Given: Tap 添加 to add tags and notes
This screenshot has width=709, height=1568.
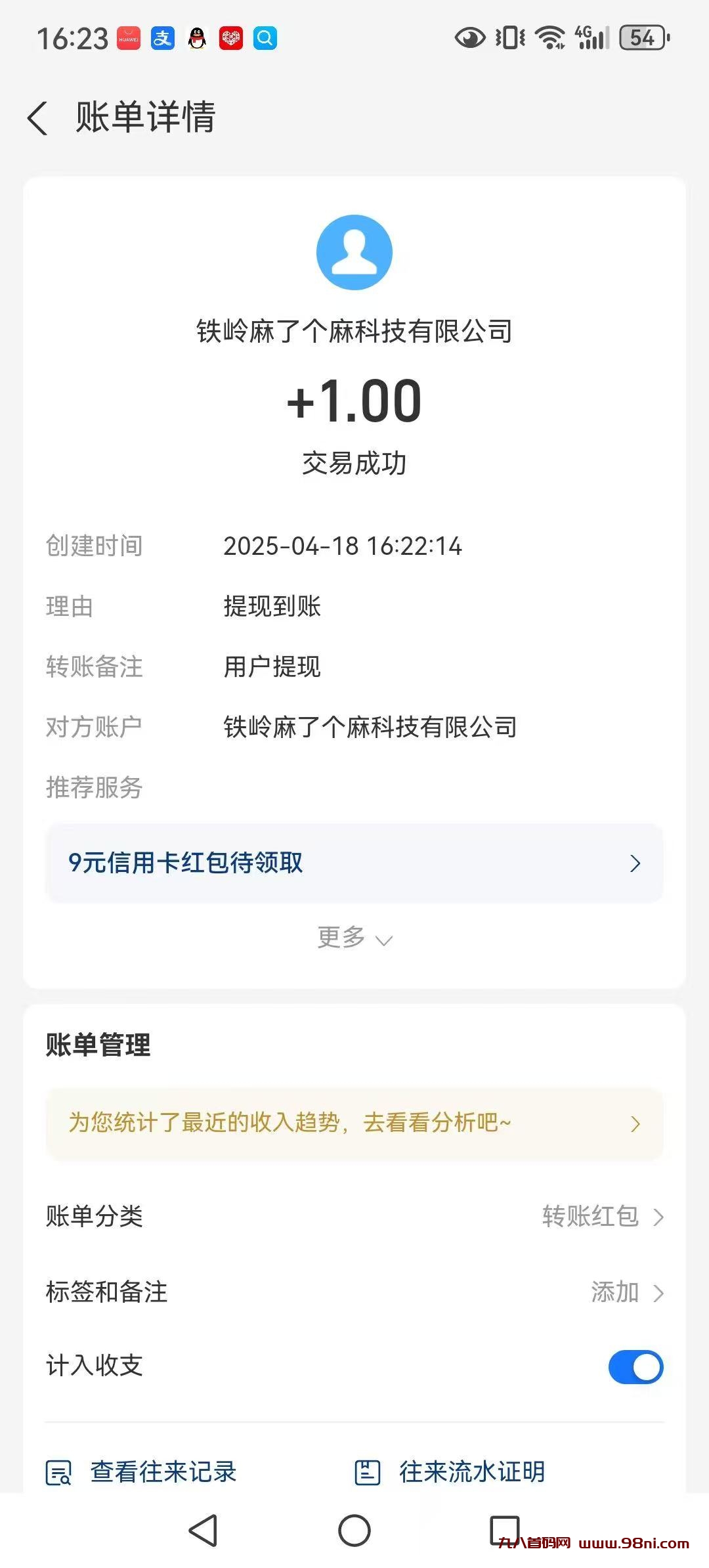Looking at the screenshot, I should [x=616, y=1292].
